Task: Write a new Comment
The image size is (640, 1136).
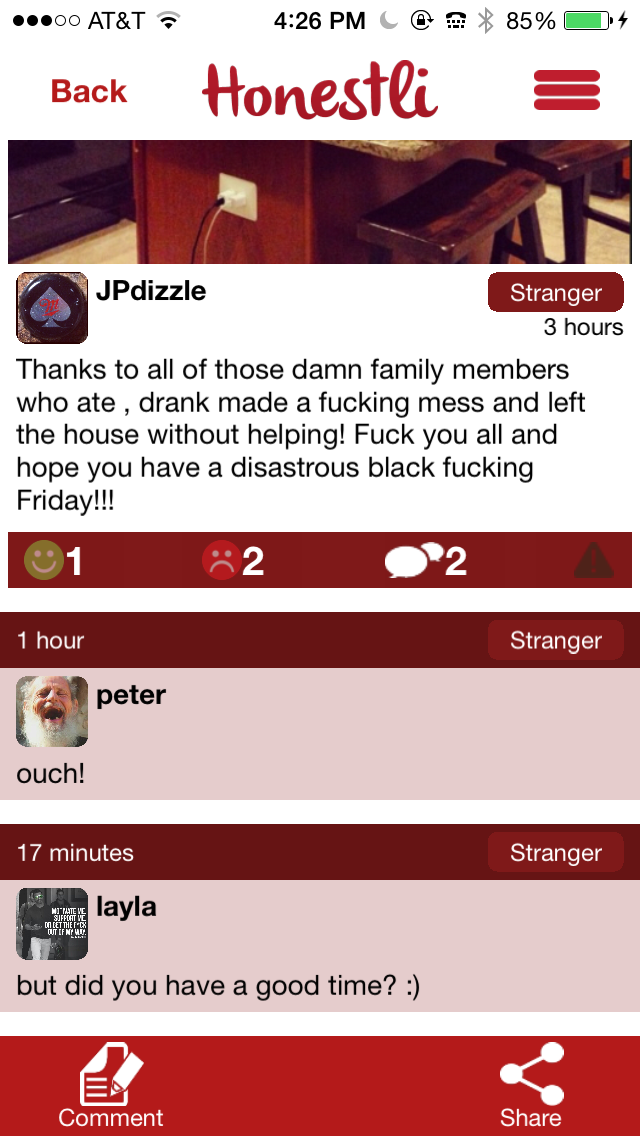Action: click(x=110, y=1086)
